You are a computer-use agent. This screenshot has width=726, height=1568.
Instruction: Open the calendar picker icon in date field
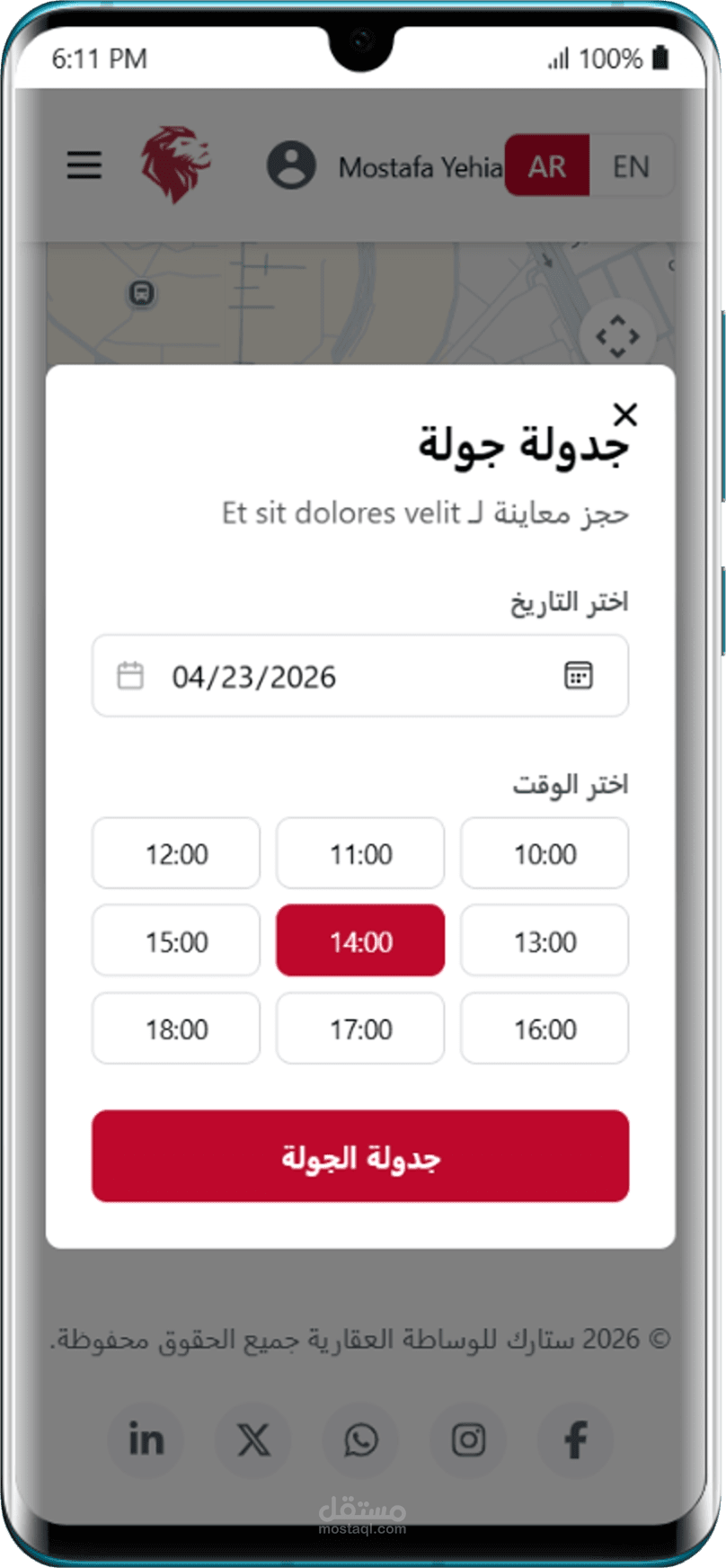578,675
